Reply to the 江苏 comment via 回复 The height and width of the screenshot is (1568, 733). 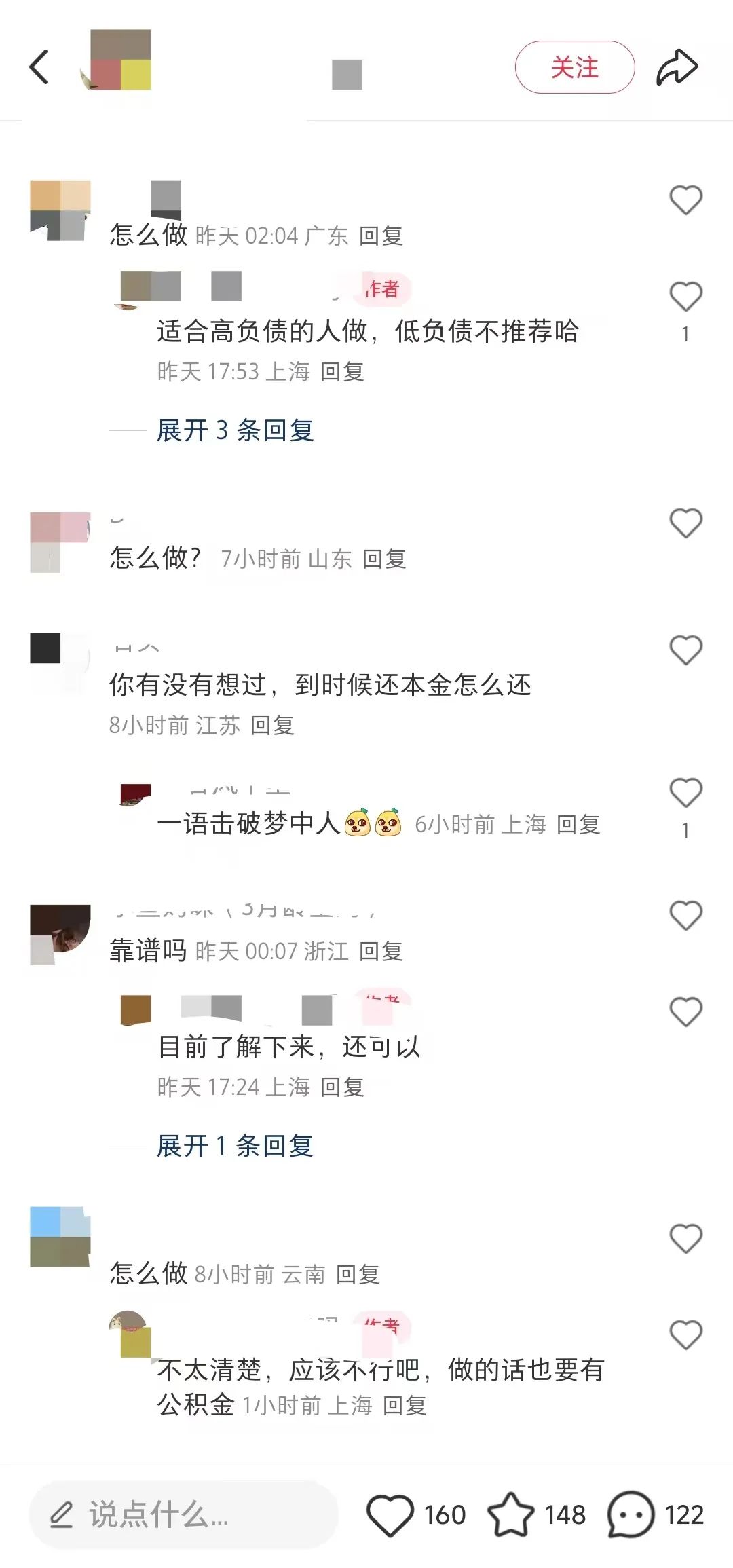[x=272, y=726]
